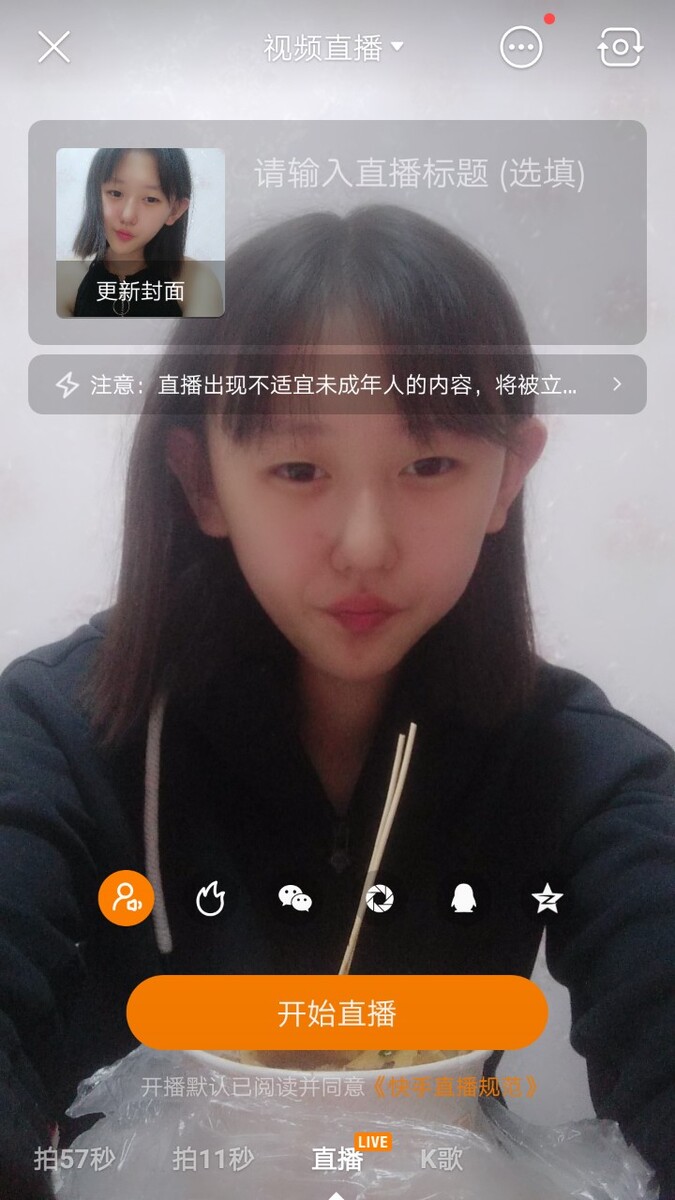Share to WeChat Moments shutter icon
675x1200 pixels.
click(x=379, y=899)
